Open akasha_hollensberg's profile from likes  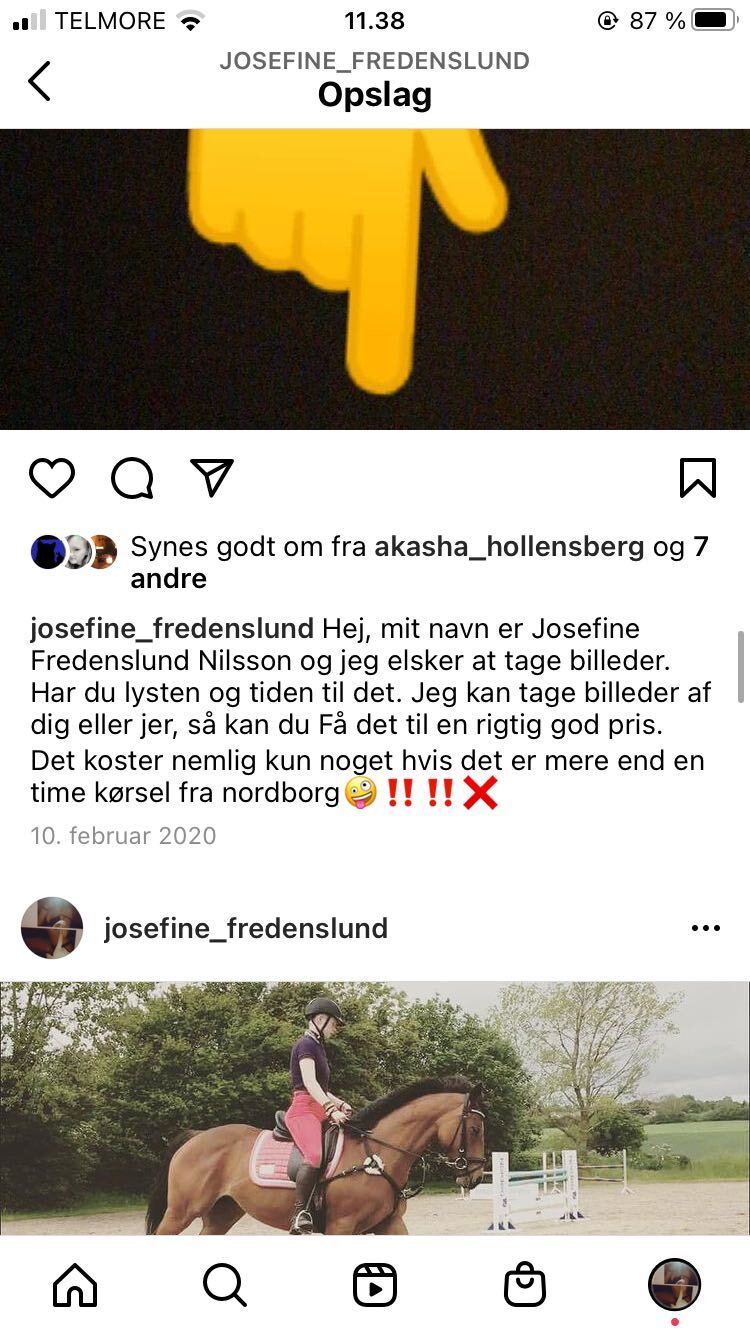pyautogui.click(x=509, y=547)
